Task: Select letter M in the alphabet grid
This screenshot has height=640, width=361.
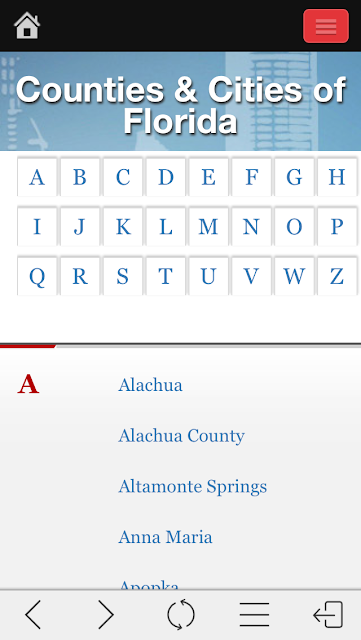Action: click(208, 227)
